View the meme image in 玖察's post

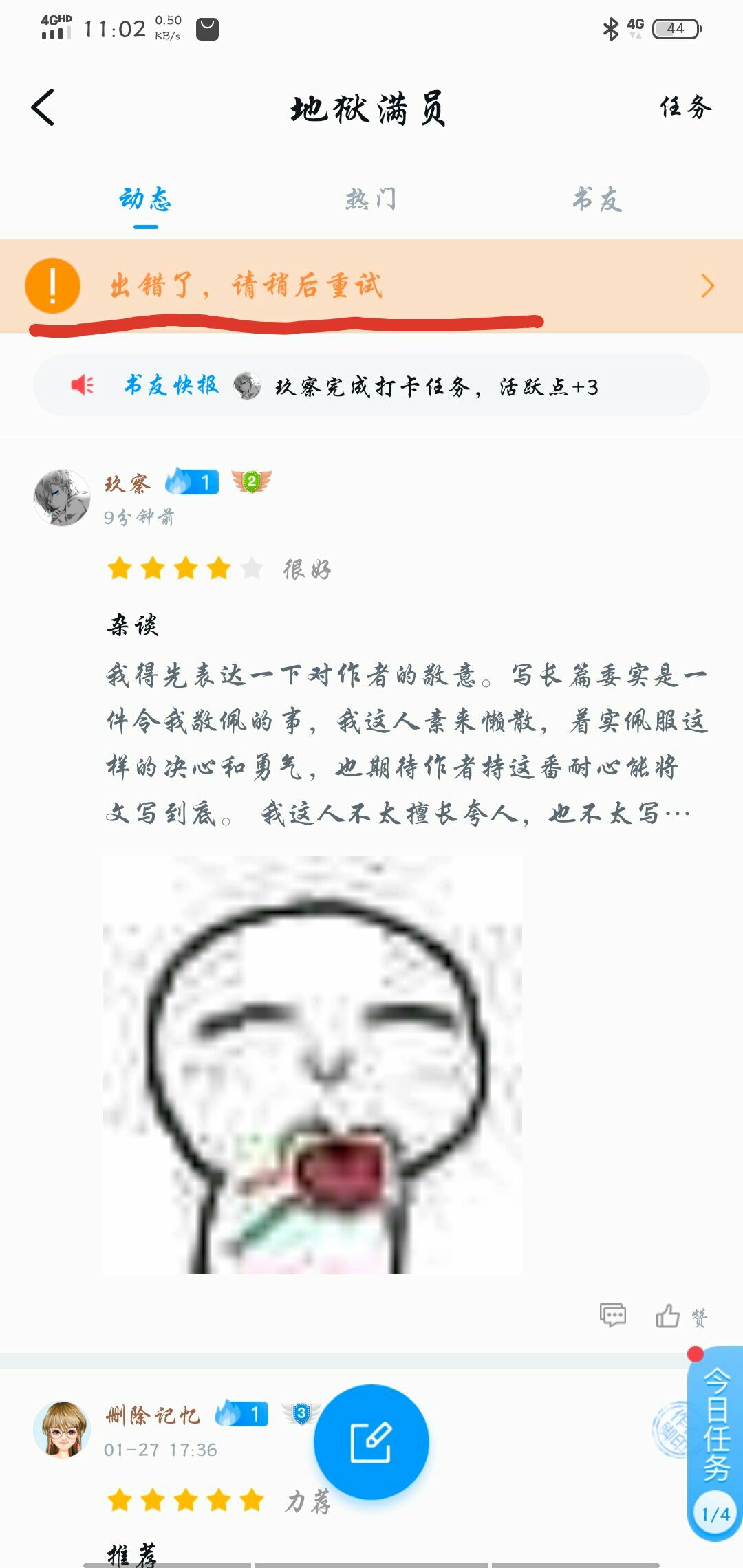tap(312, 1065)
